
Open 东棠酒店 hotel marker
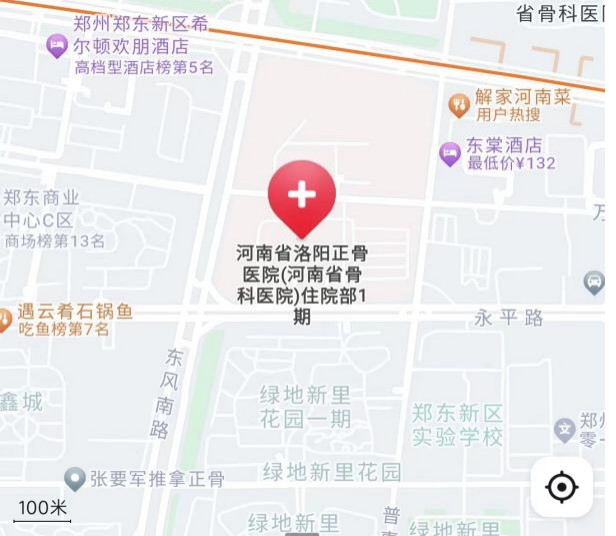[450, 153]
